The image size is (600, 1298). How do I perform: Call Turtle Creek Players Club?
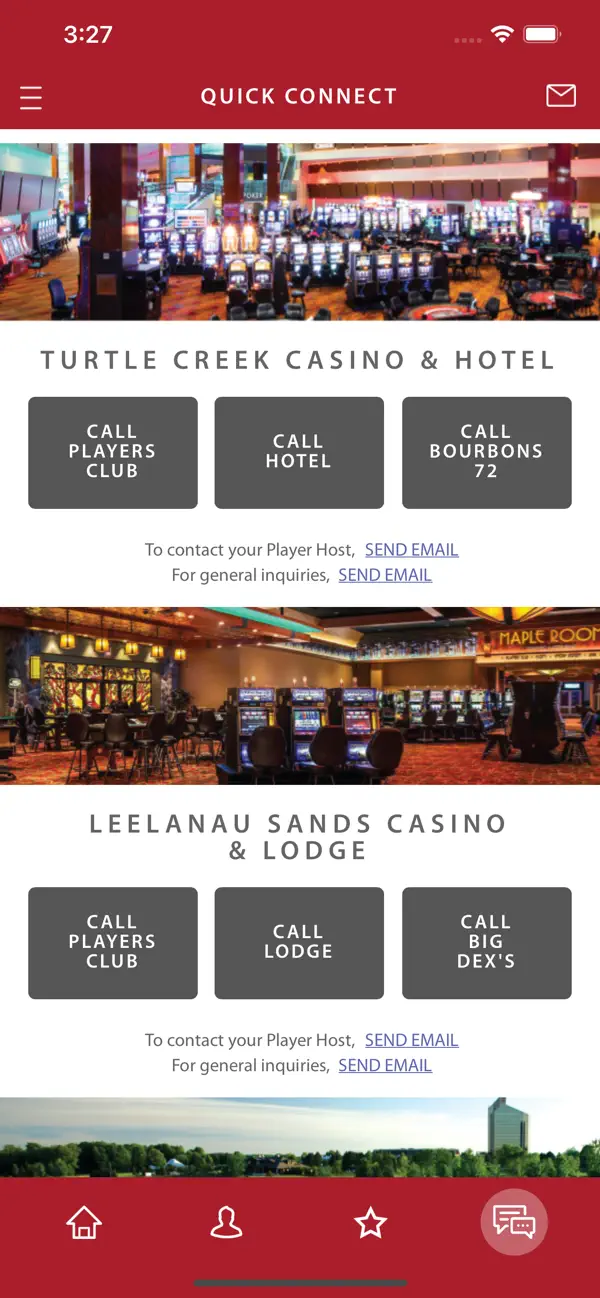coord(112,452)
